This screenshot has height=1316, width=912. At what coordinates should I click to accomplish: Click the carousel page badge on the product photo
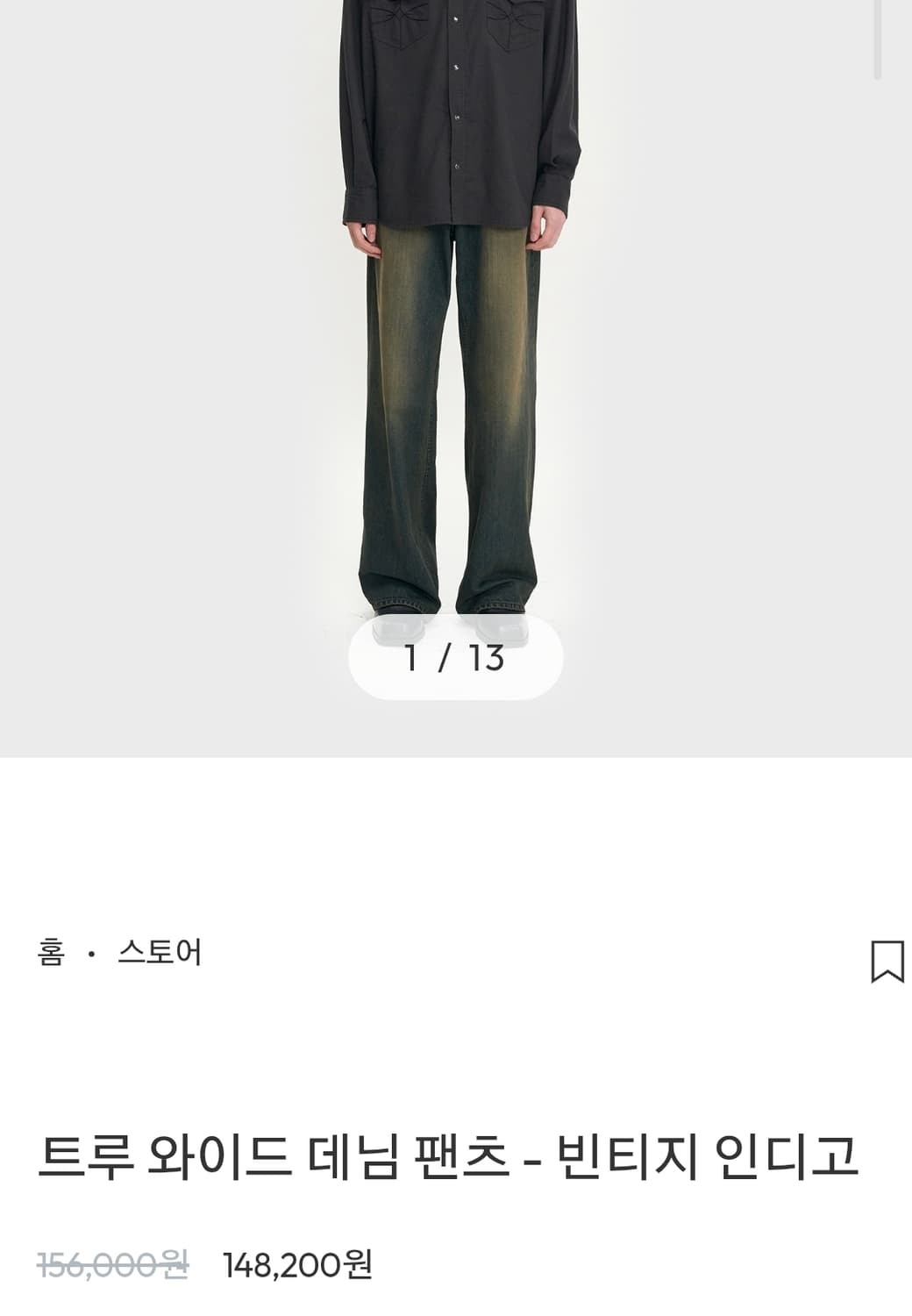[456, 660]
